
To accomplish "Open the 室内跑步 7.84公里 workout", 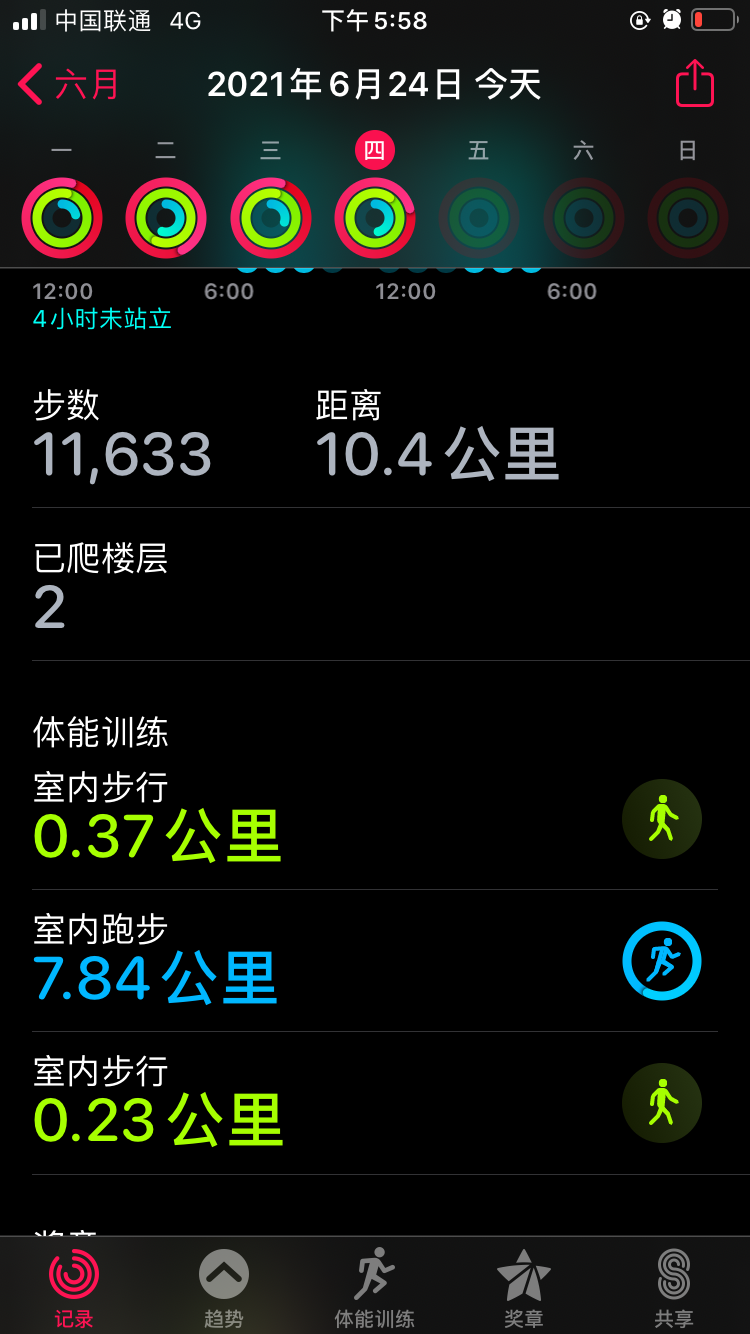I will (x=374, y=961).
